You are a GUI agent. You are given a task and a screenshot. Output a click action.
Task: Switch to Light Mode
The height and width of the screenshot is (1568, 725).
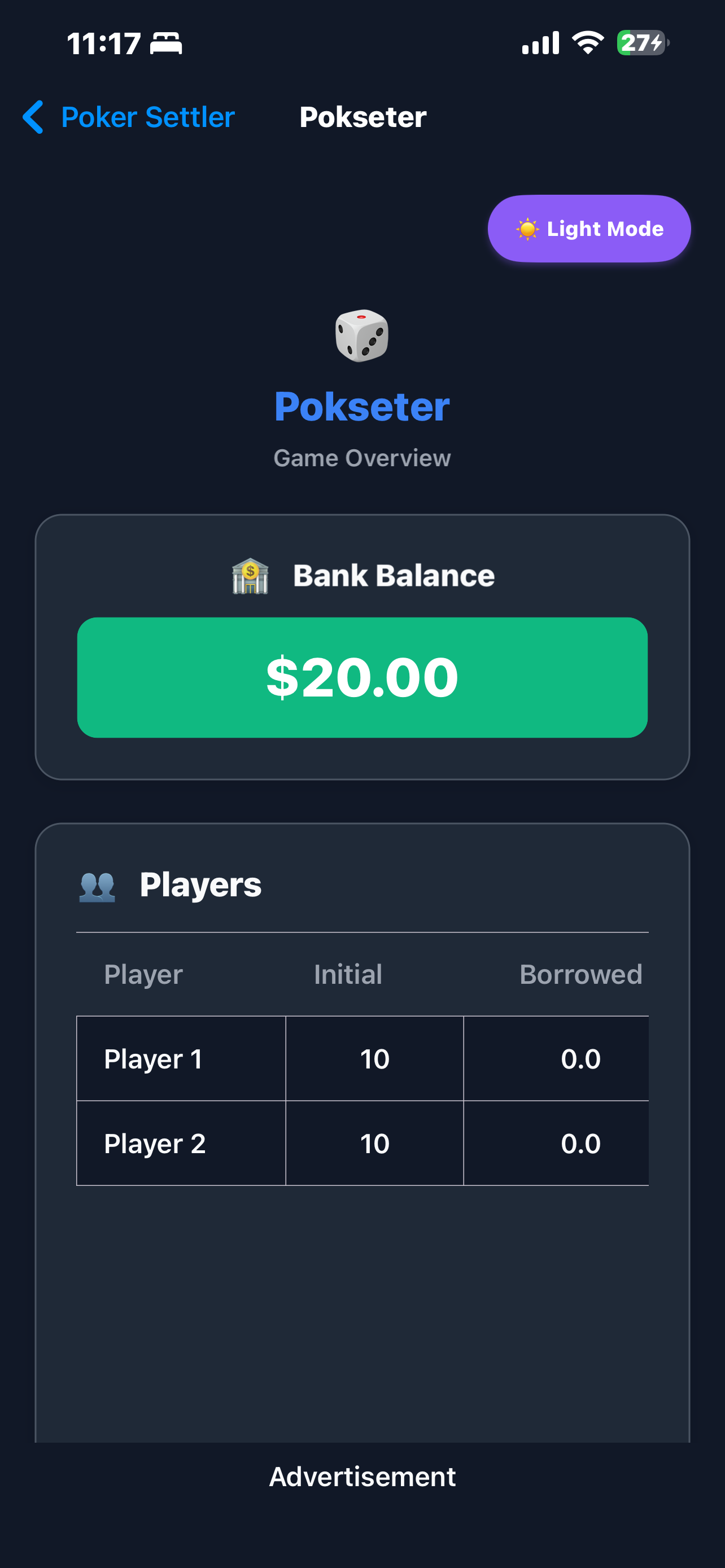pyautogui.click(x=589, y=229)
